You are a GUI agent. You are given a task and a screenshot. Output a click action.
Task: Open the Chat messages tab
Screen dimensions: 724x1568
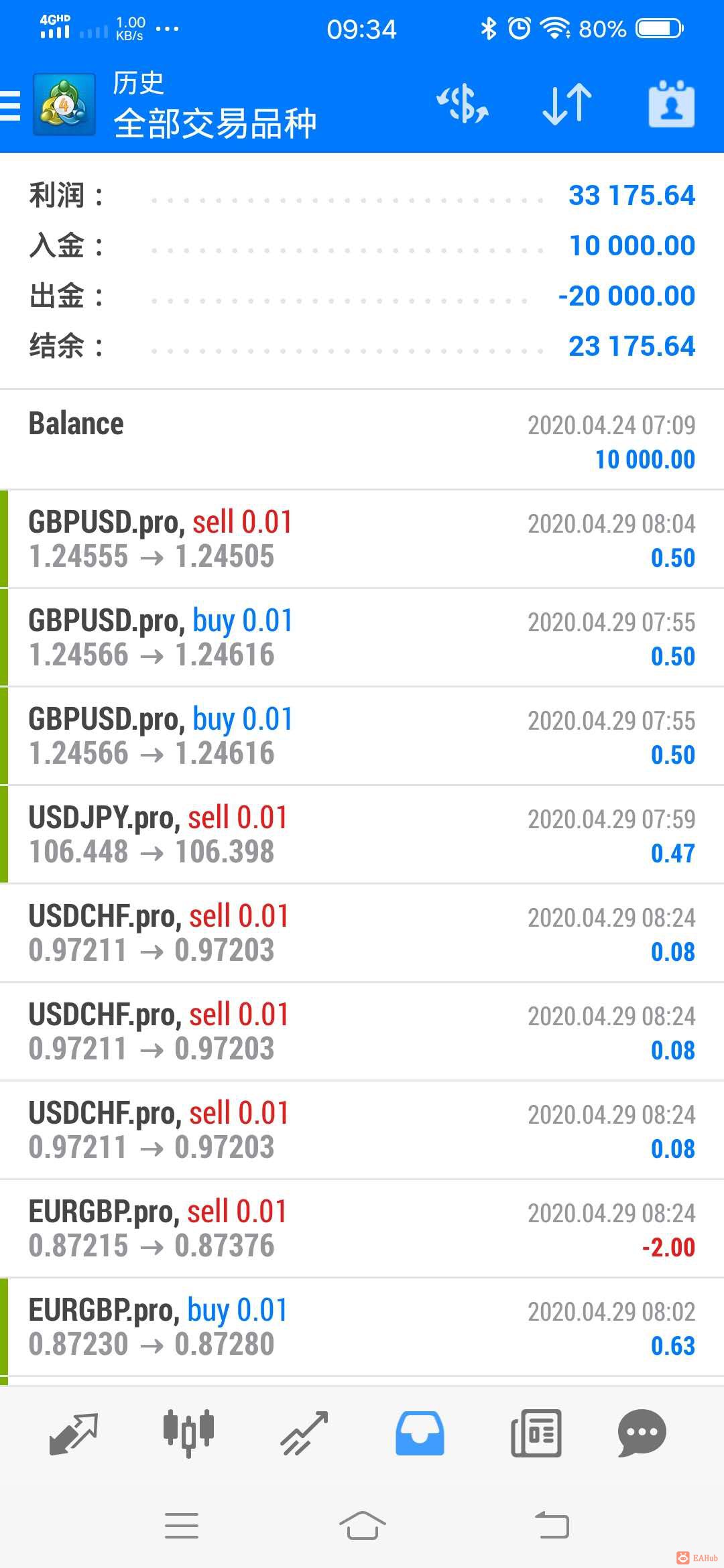click(x=642, y=1433)
